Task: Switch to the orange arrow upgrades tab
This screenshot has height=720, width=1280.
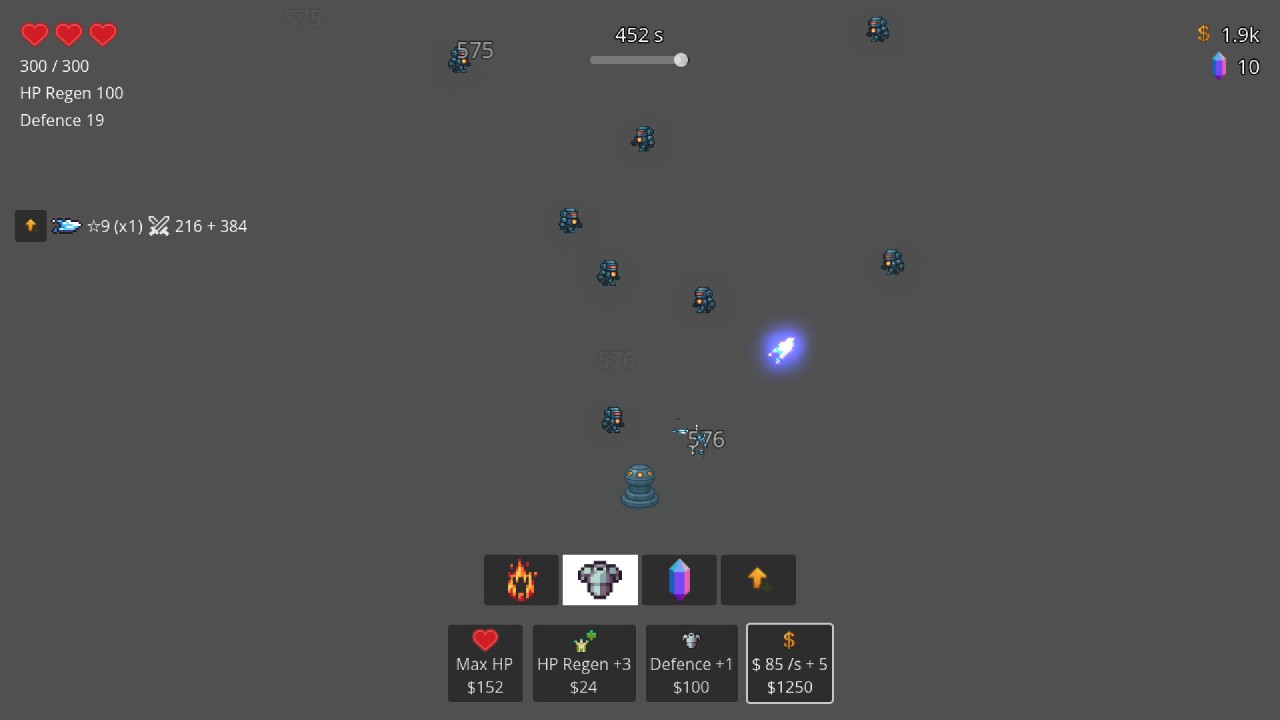Action: pyautogui.click(x=758, y=580)
